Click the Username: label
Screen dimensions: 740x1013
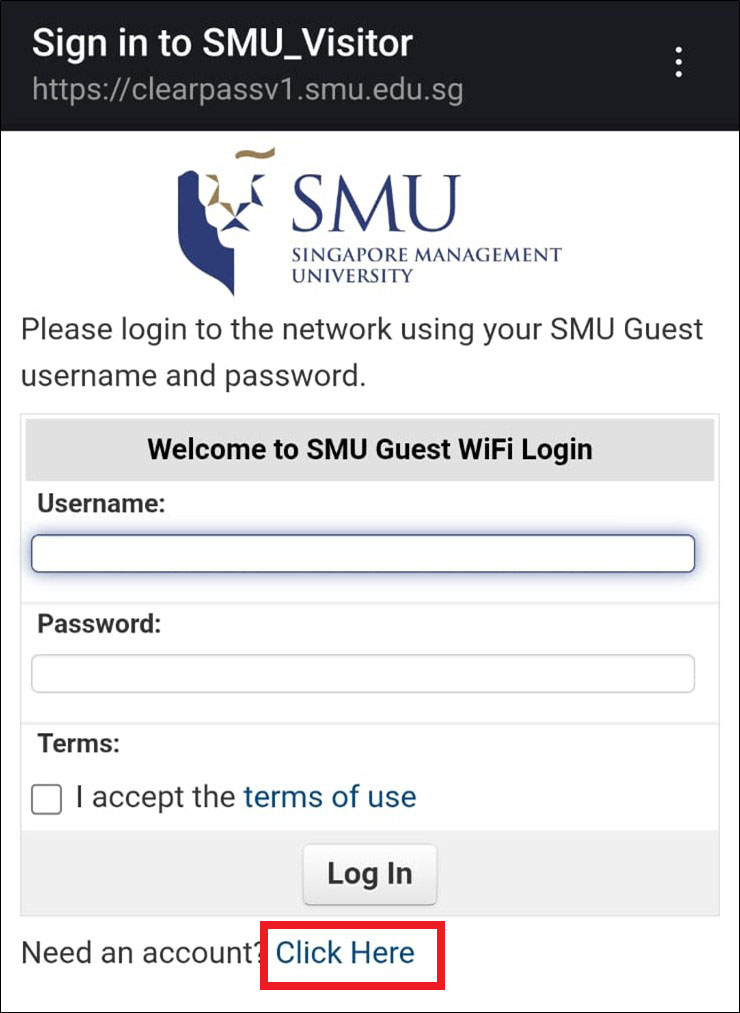pos(99,504)
